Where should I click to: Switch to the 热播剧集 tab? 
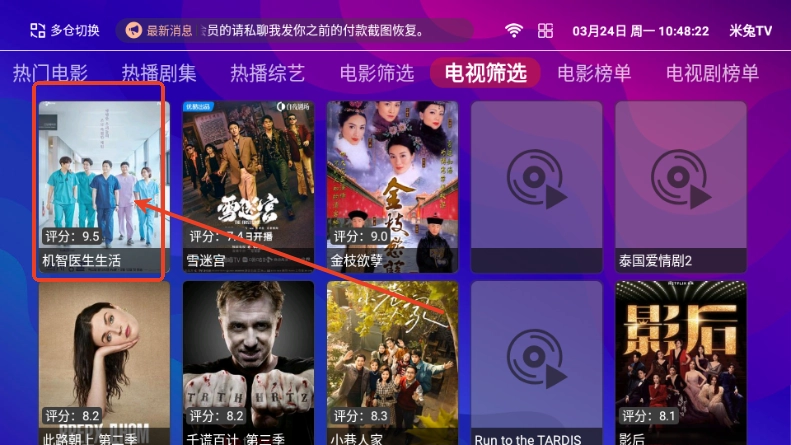[159, 73]
